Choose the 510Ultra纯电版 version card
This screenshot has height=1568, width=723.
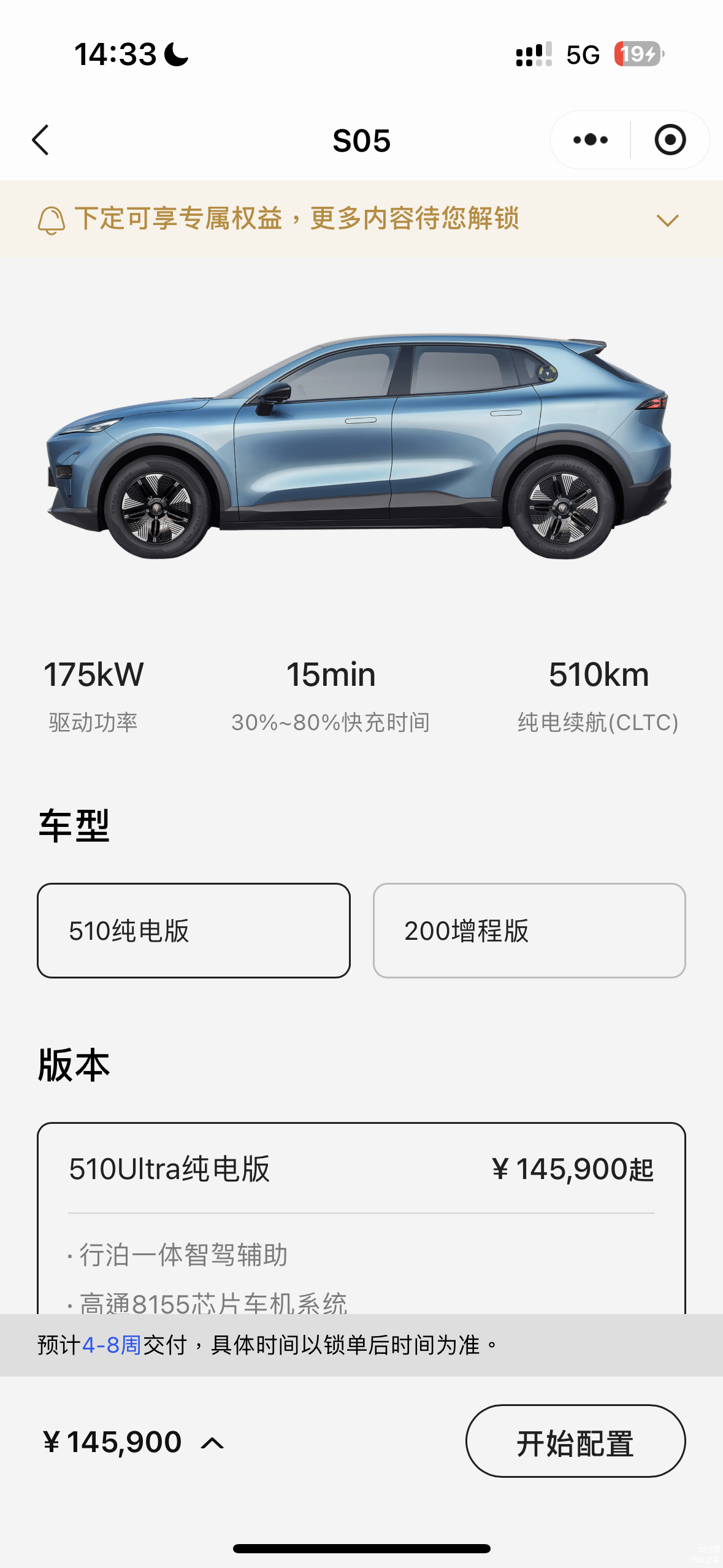[x=361, y=1169]
